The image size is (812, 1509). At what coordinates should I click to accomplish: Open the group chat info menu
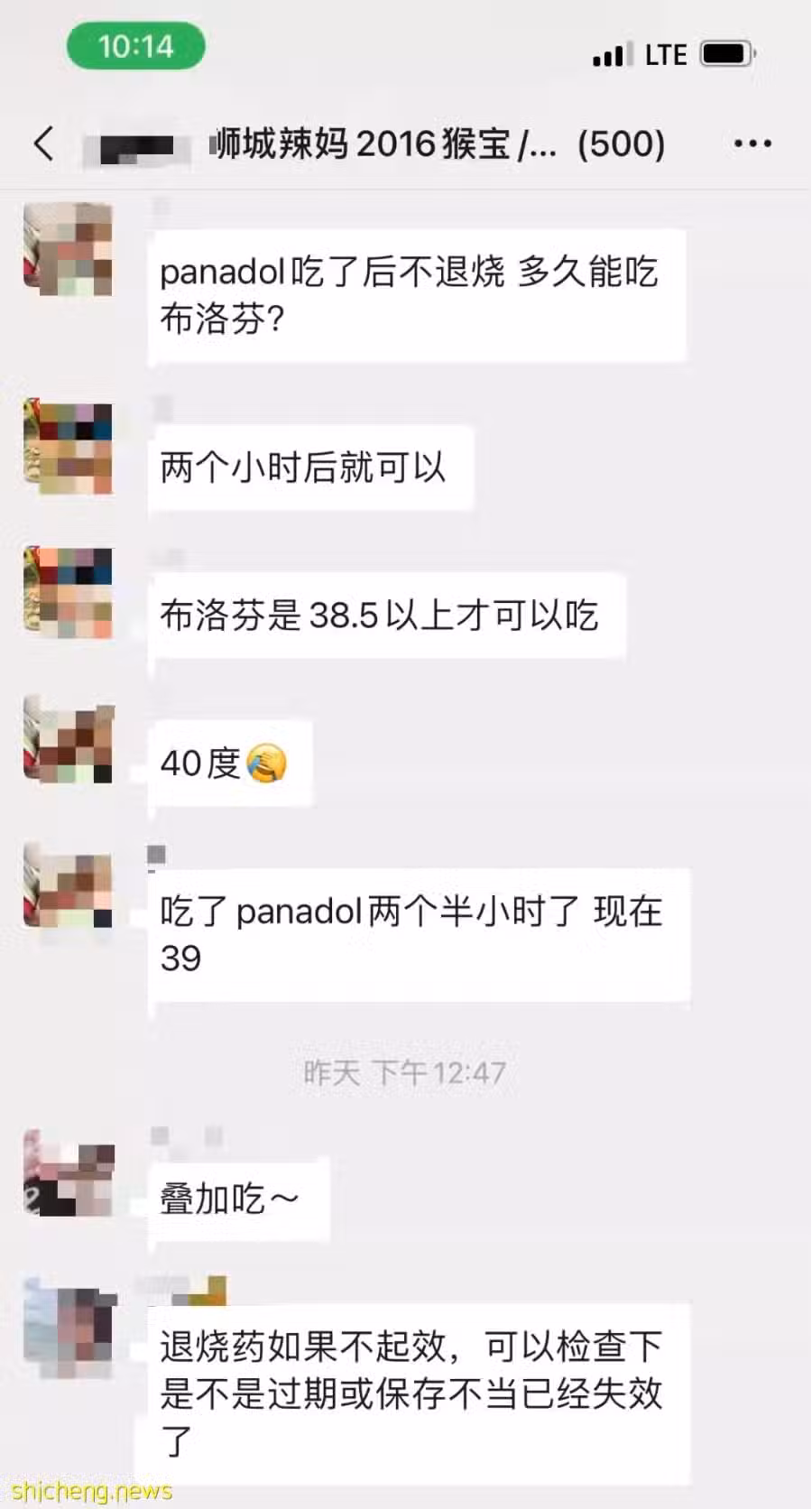coord(752,143)
